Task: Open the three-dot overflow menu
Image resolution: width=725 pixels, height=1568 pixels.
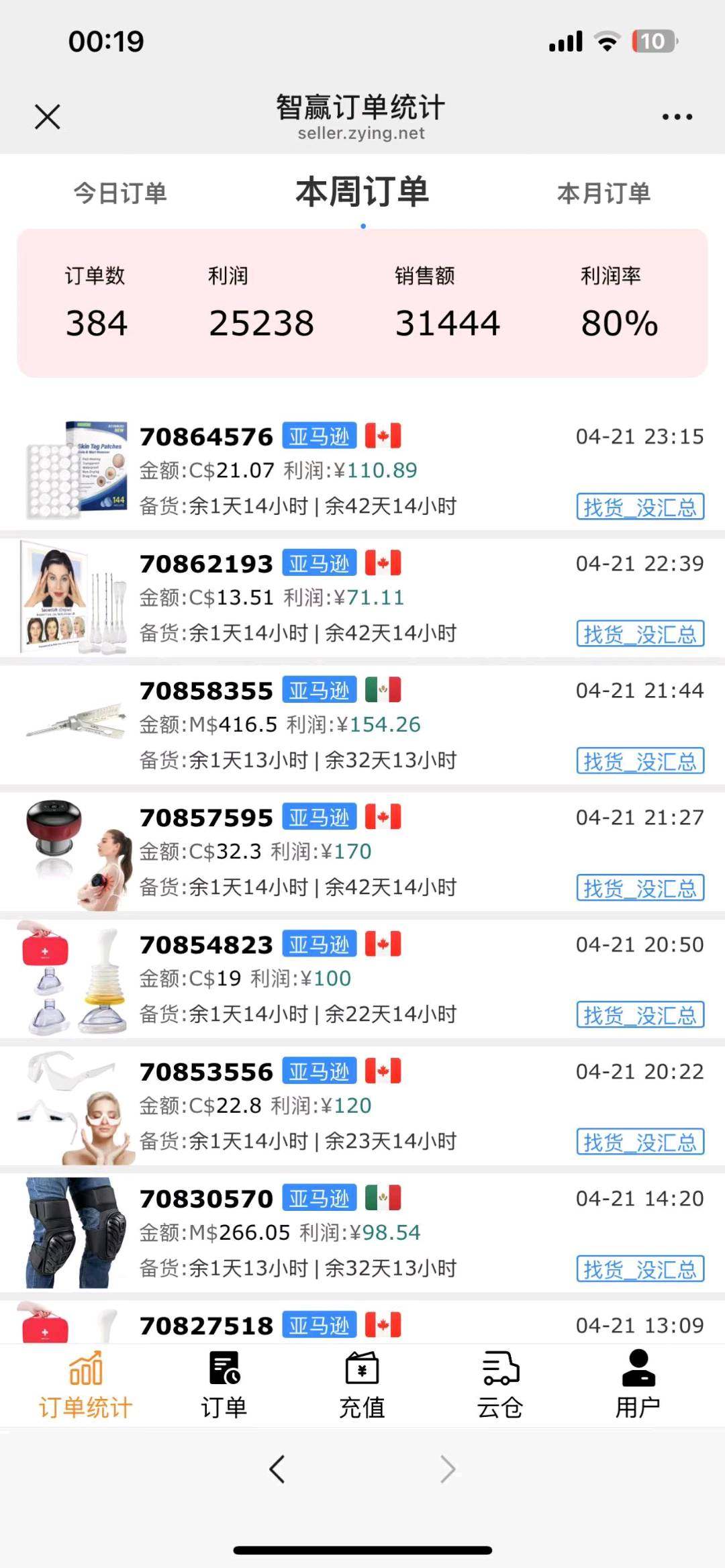Action: point(677,117)
